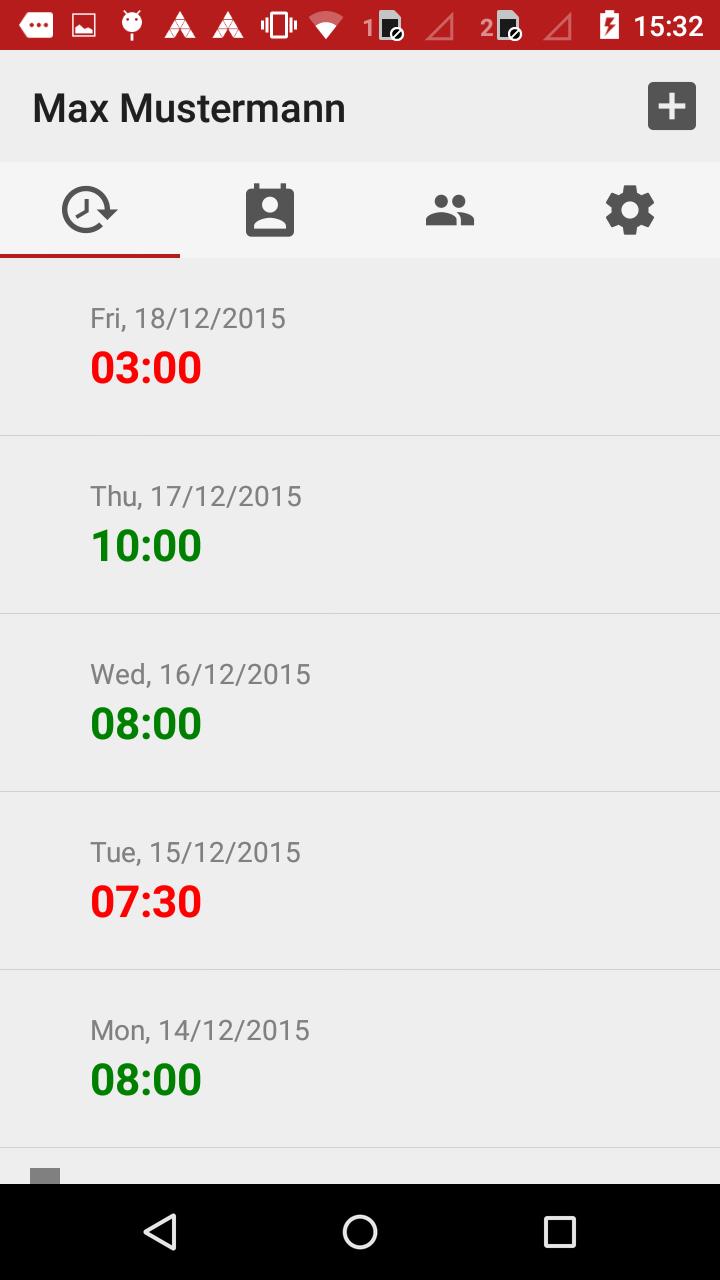720x1280 pixels.
Task: Go back using the navigation bar
Action: point(160,1231)
